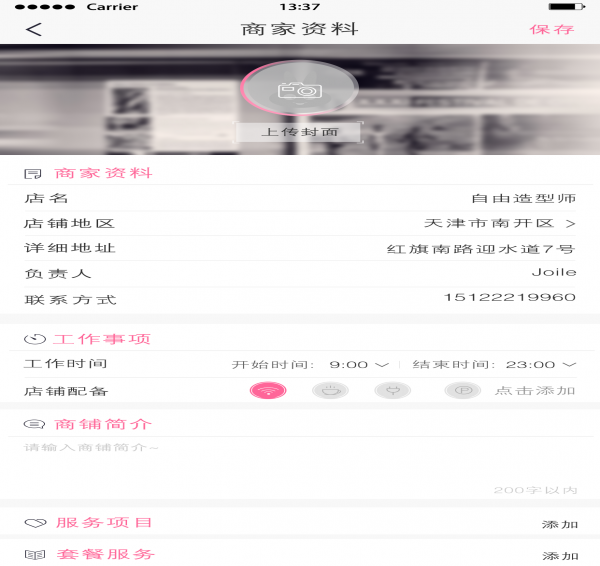The width and height of the screenshot is (600, 566).
Task: Tap the 商铺简介 text box
Action: click(300, 468)
